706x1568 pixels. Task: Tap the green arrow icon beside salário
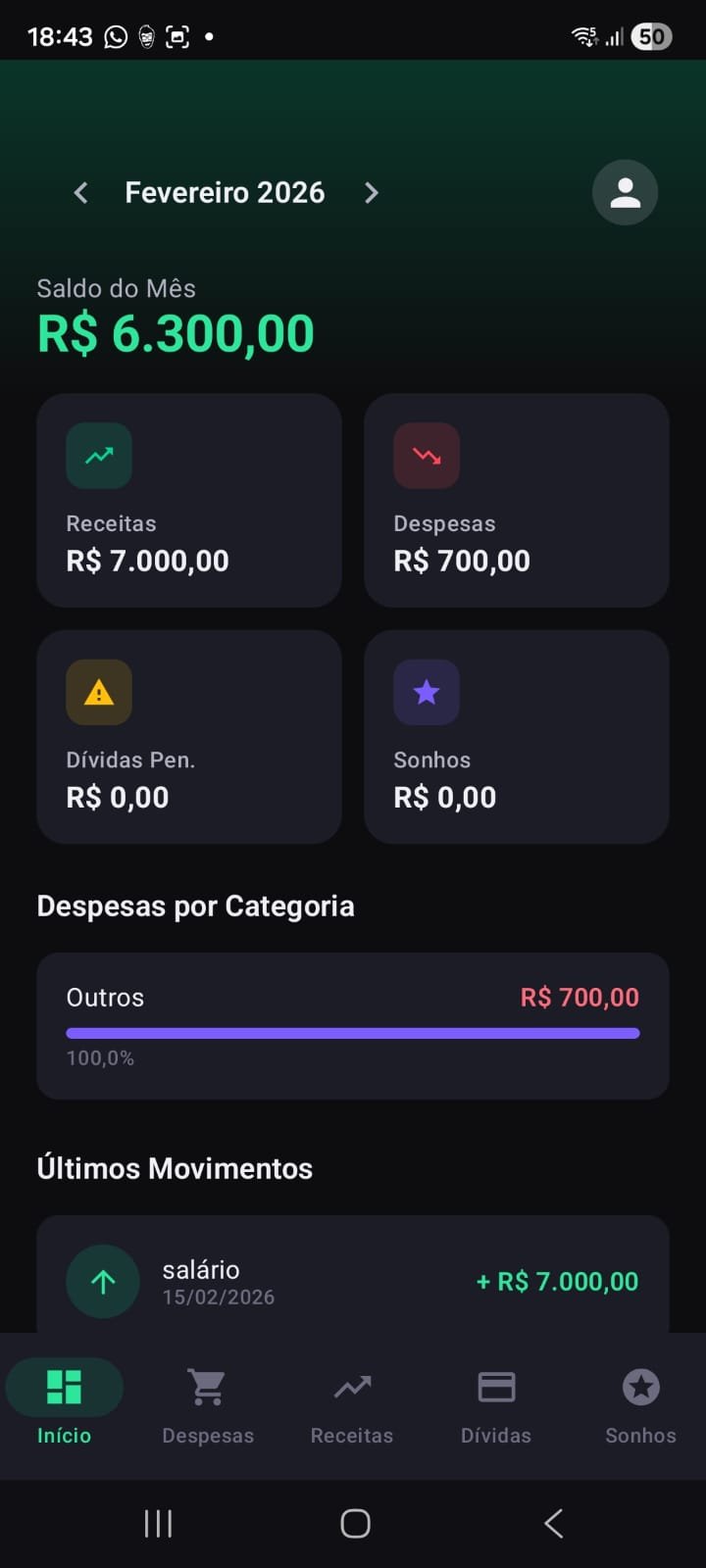[102, 1281]
